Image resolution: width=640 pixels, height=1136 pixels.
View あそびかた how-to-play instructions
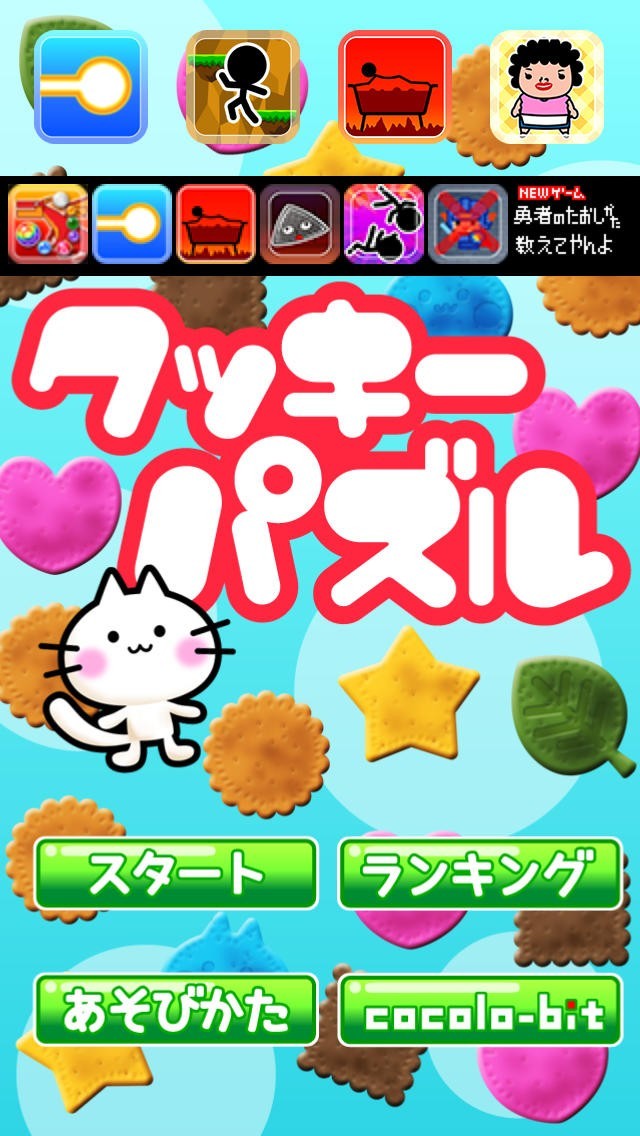[x=175, y=1010]
